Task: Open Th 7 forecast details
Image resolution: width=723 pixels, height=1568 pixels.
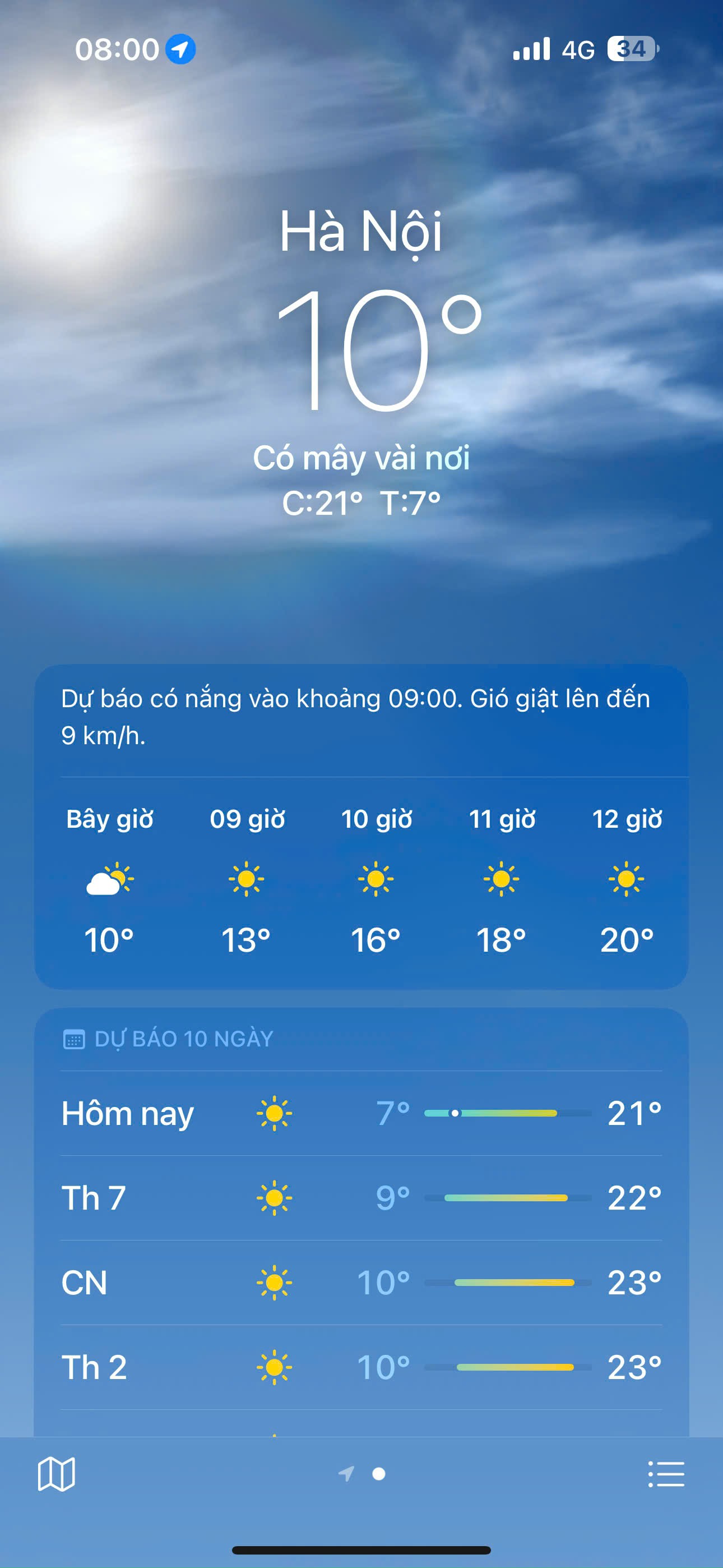Action: (x=361, y=1198)
